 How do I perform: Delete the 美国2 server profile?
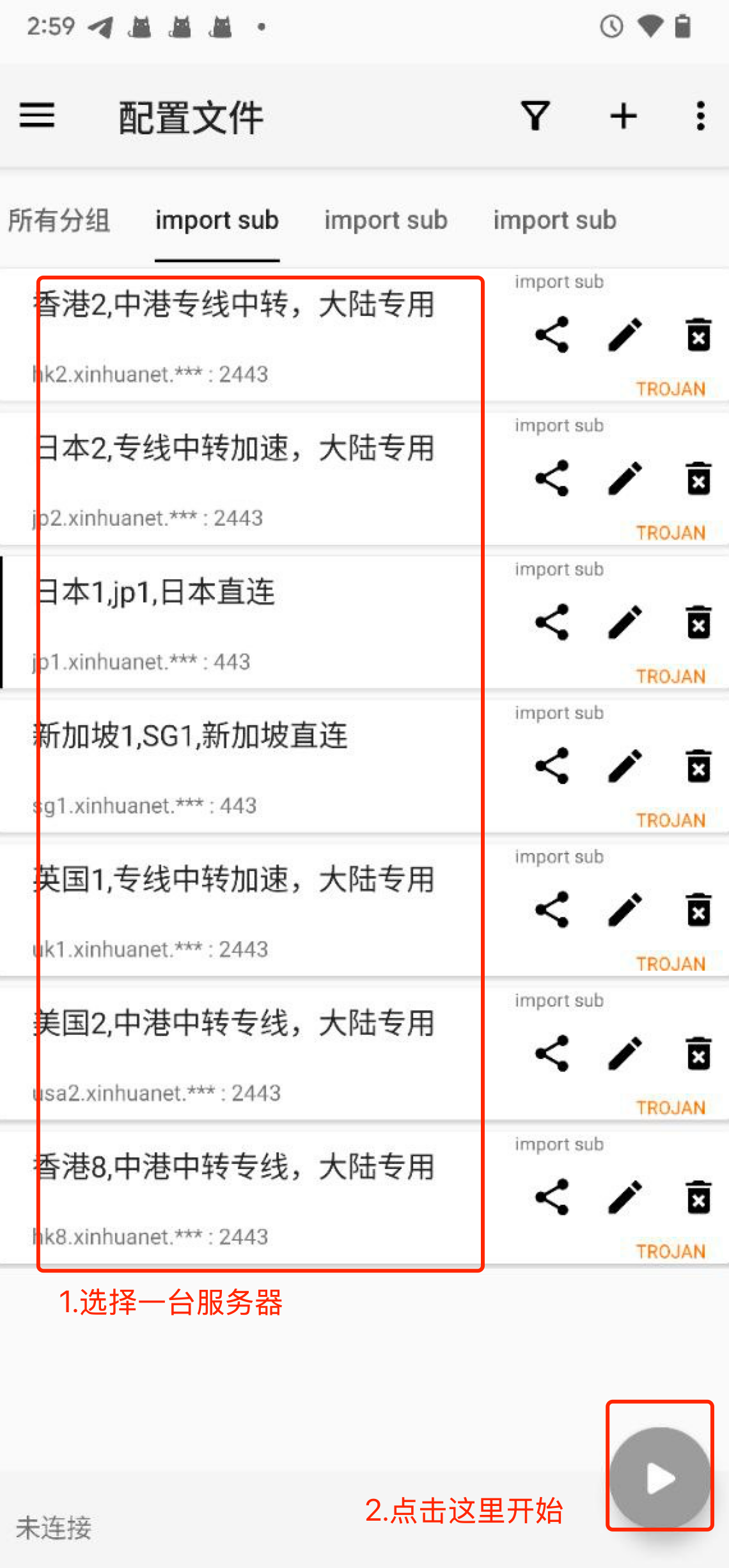[x=698, y=1054]
